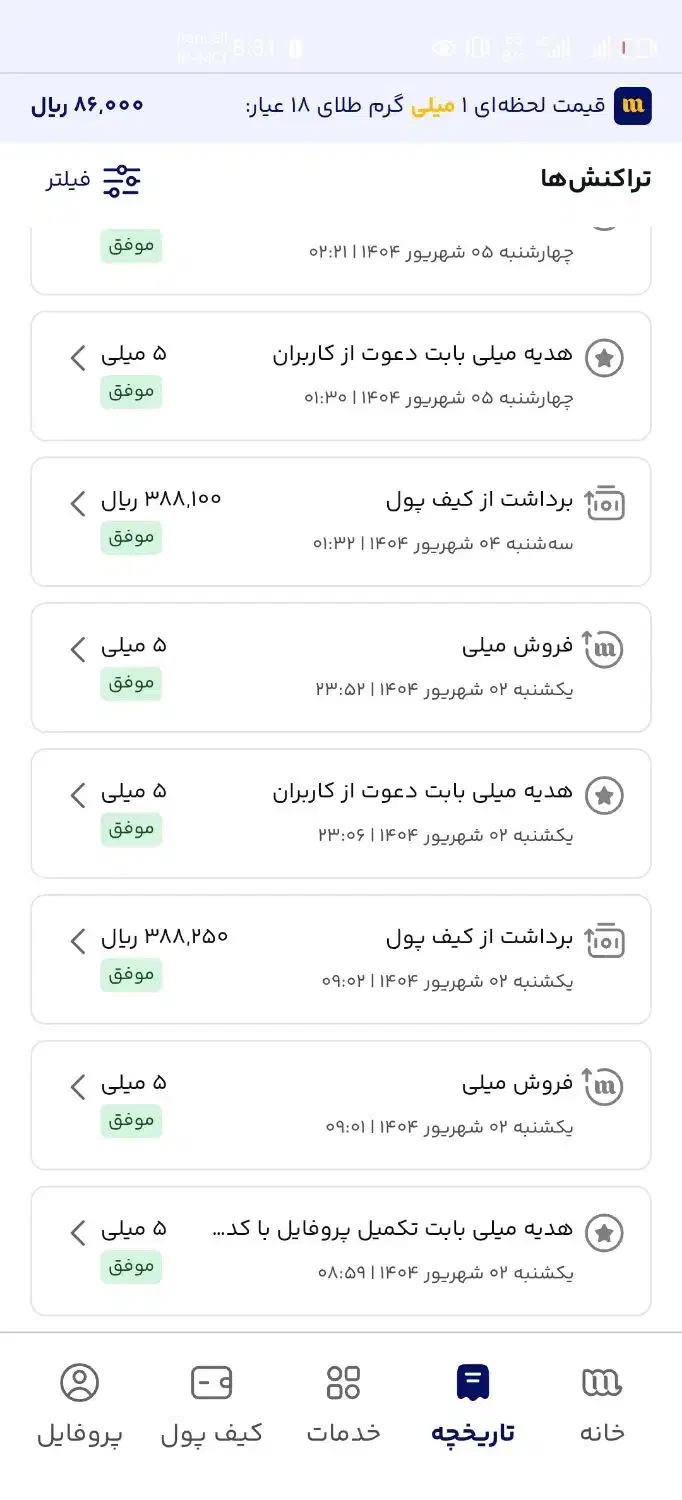Image resolution: width=682 pixels, height=1500 pixels.
Task: Open the 388,100 ریال wallet withdrawal
Action: [340, 521]
